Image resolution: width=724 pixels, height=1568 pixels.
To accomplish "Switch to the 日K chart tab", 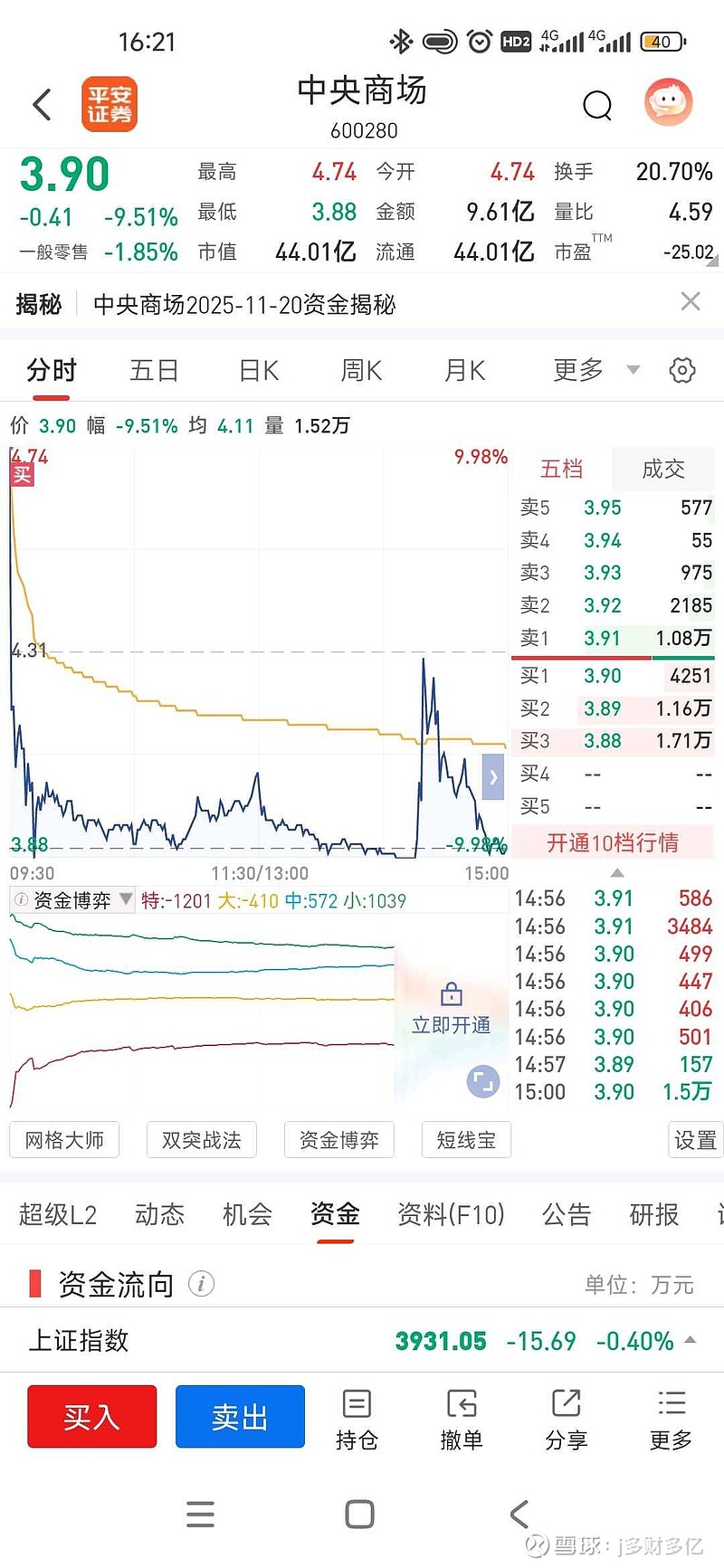I will tap(259, 371).
